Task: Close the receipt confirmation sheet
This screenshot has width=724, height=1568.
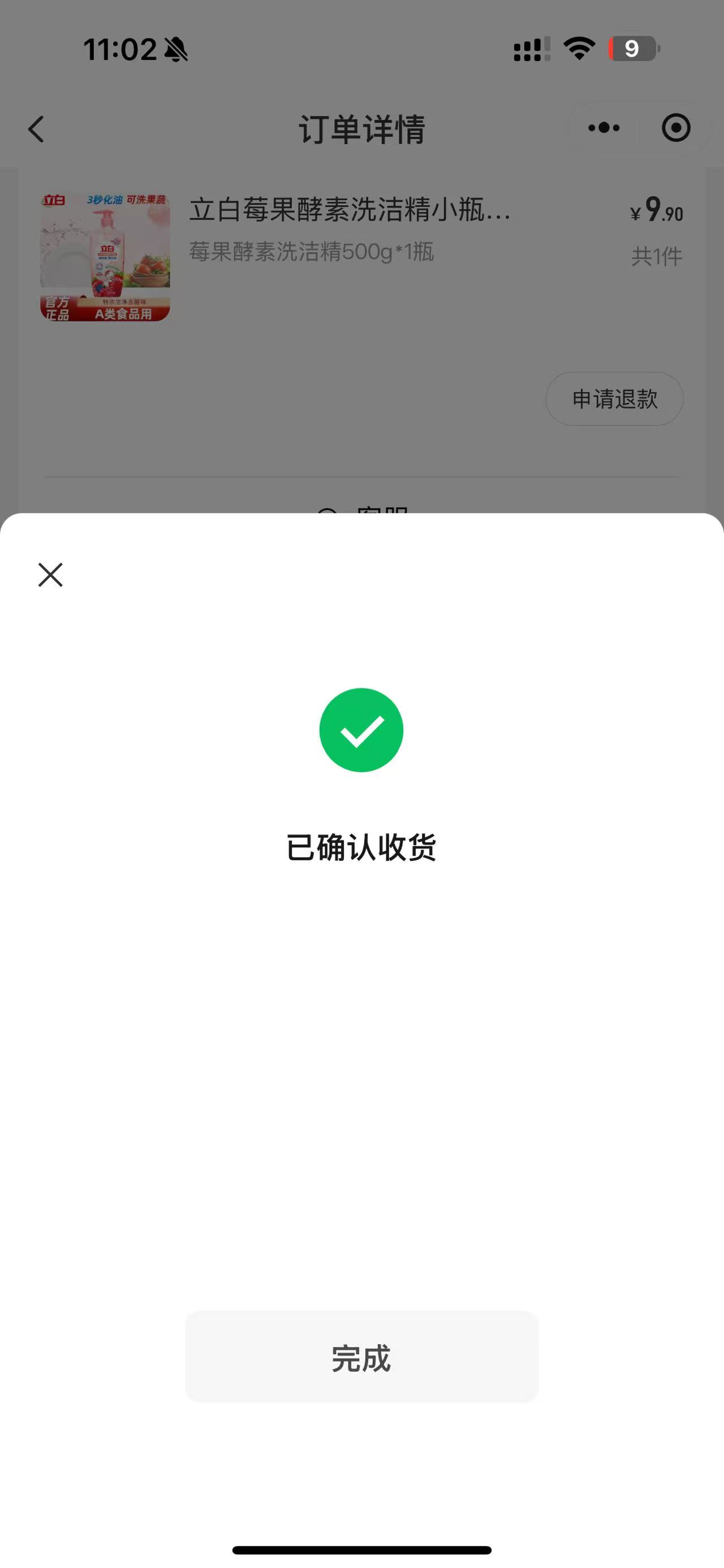Action: (50, 575)
